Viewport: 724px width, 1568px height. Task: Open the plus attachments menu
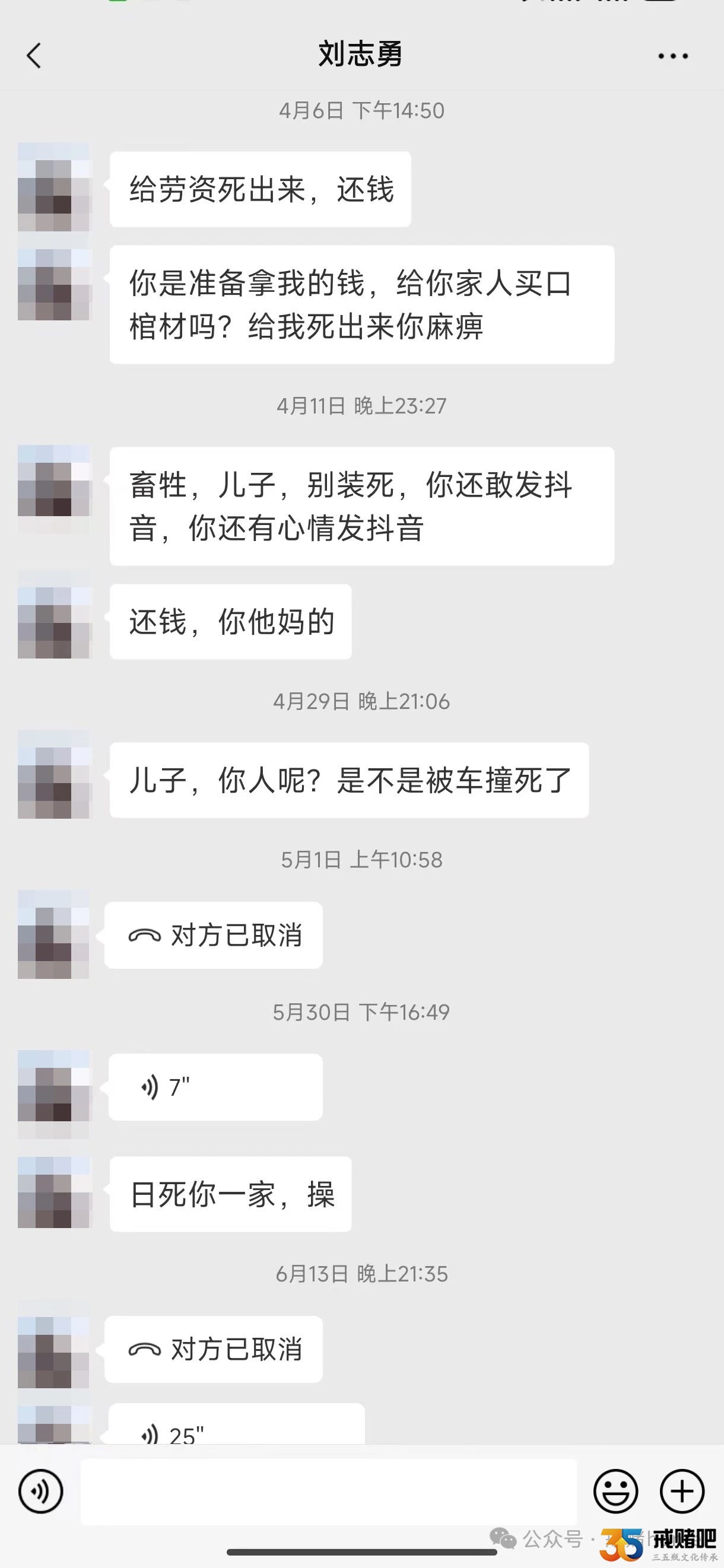[682, 1491]
